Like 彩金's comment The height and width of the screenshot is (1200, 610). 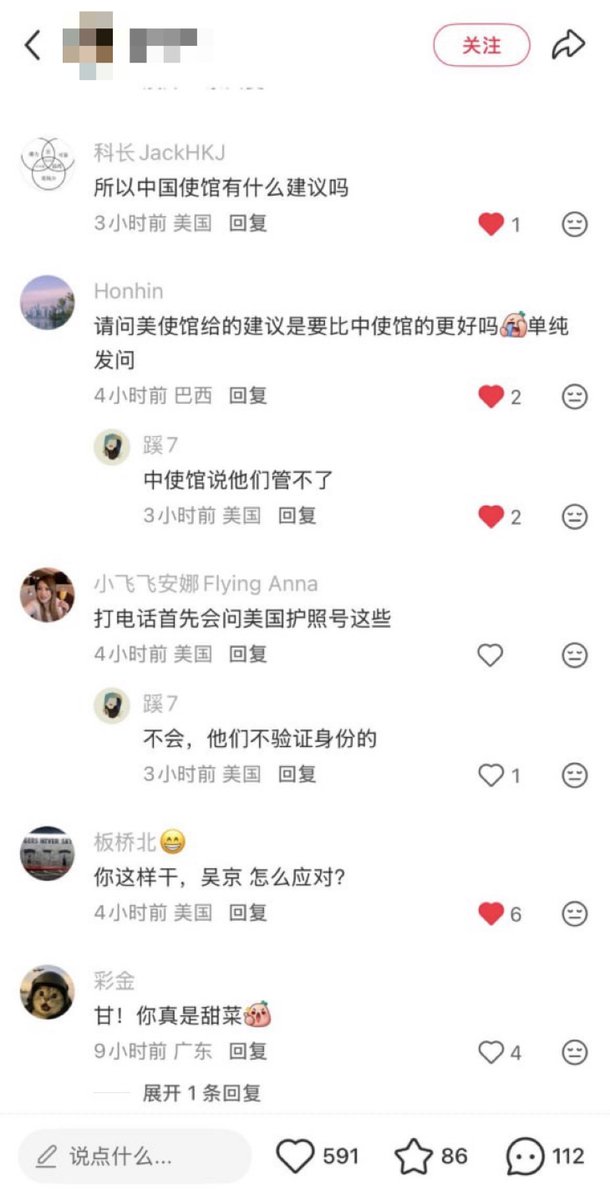tap(490, 1052)
